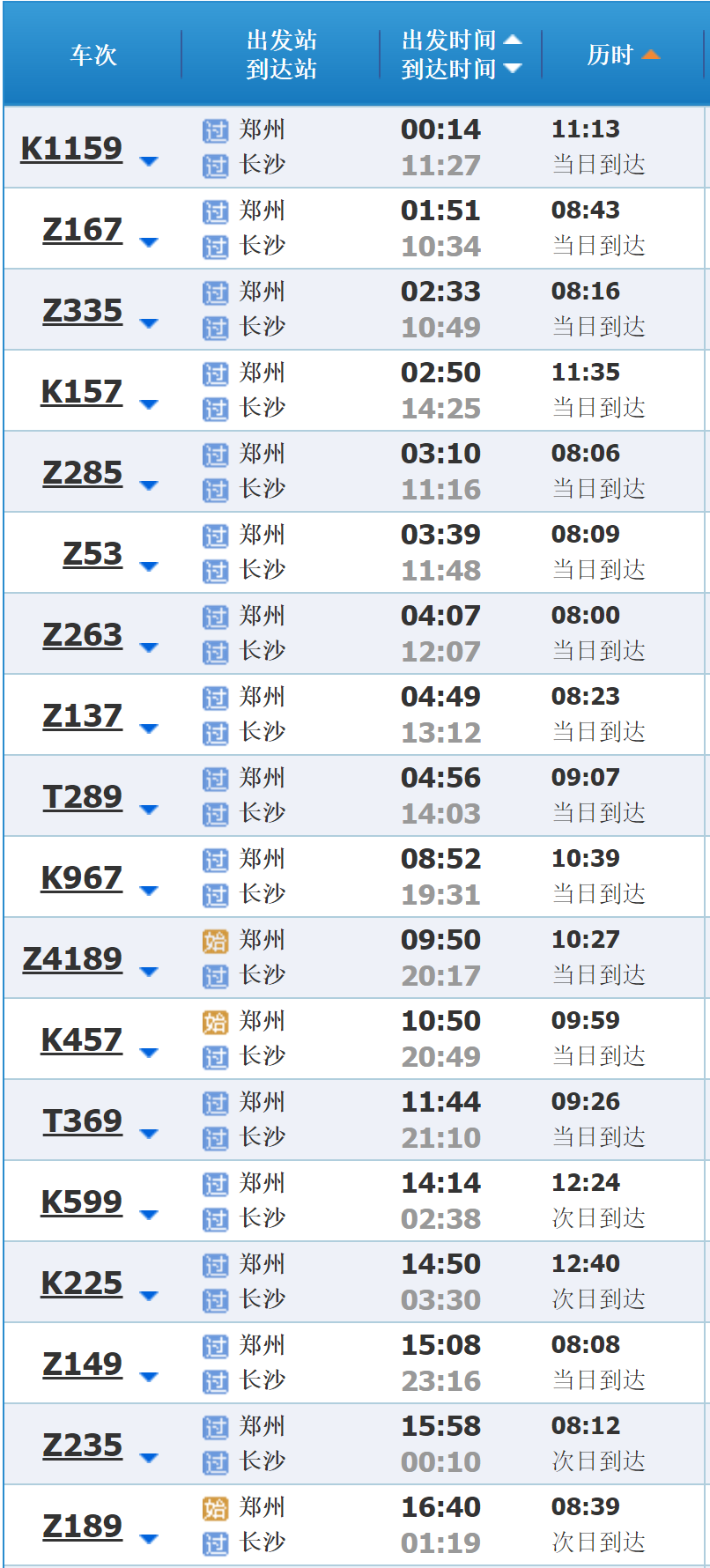Screen dimensions: 710x1568
Task: Click the 始 origin-station badge beside Z4189
Action: click(216, 940)
